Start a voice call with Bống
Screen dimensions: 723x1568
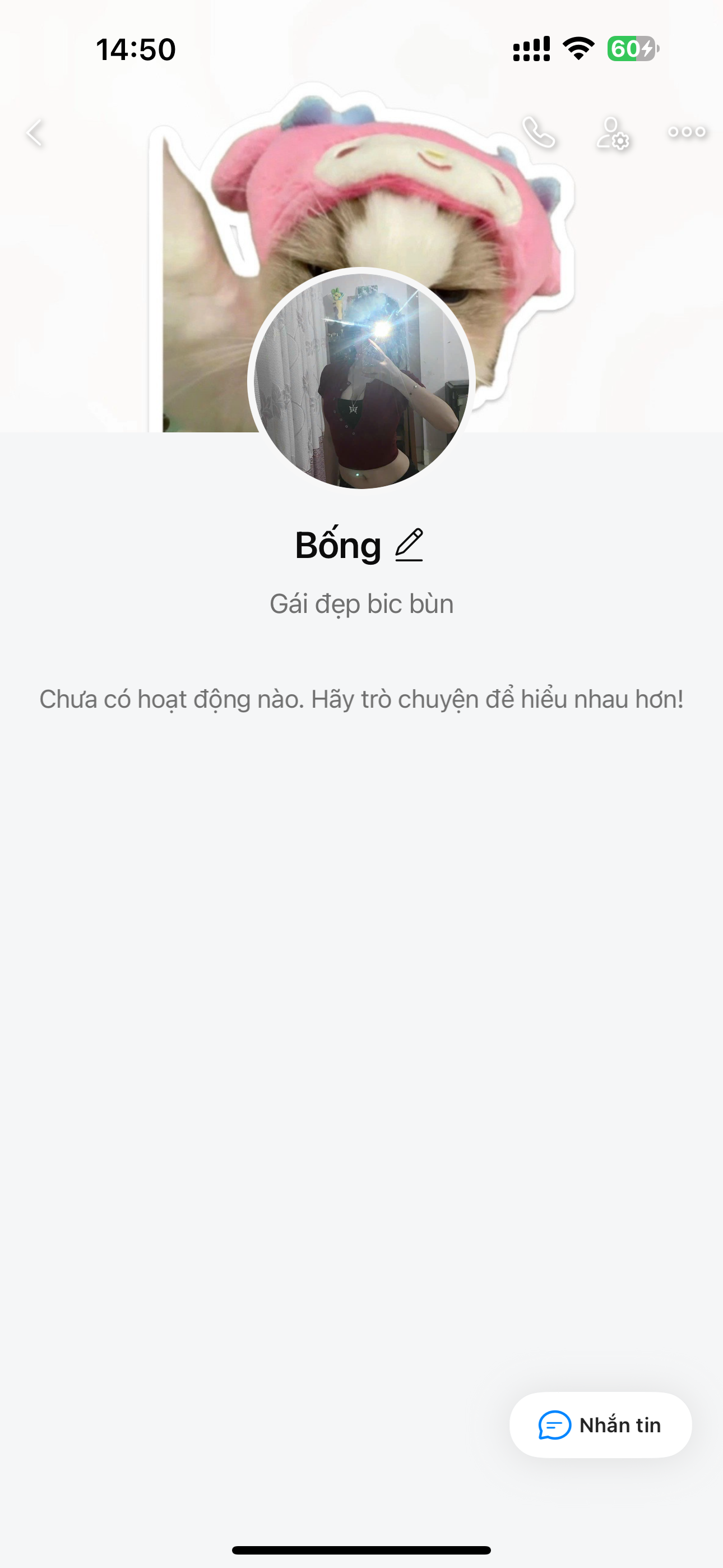tap(539, 132)
